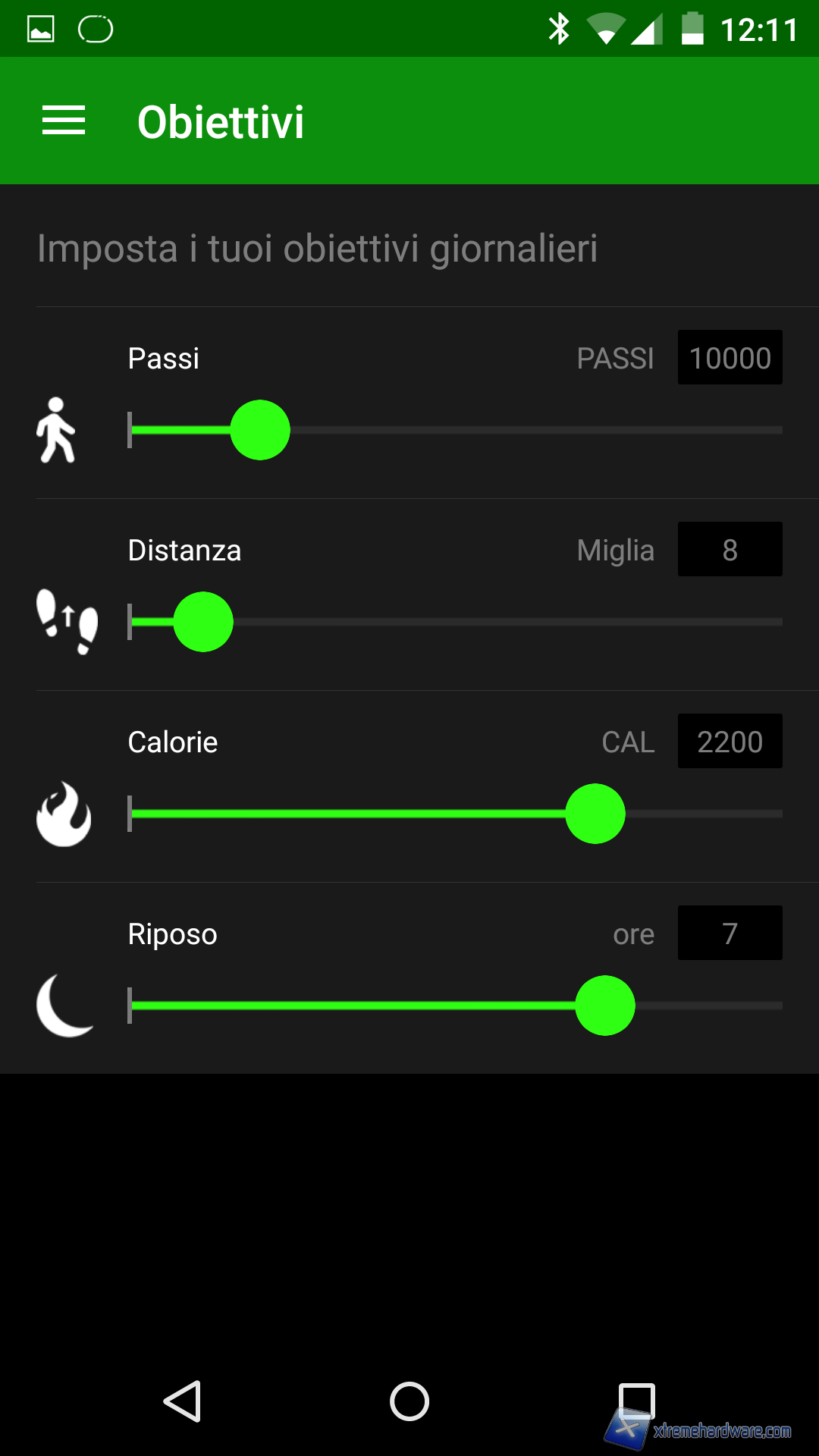Image resolution: width=819 pixels, height=1456 pixels.
Task: Tap the Calorie slider handle
Action: coord(595,814)
